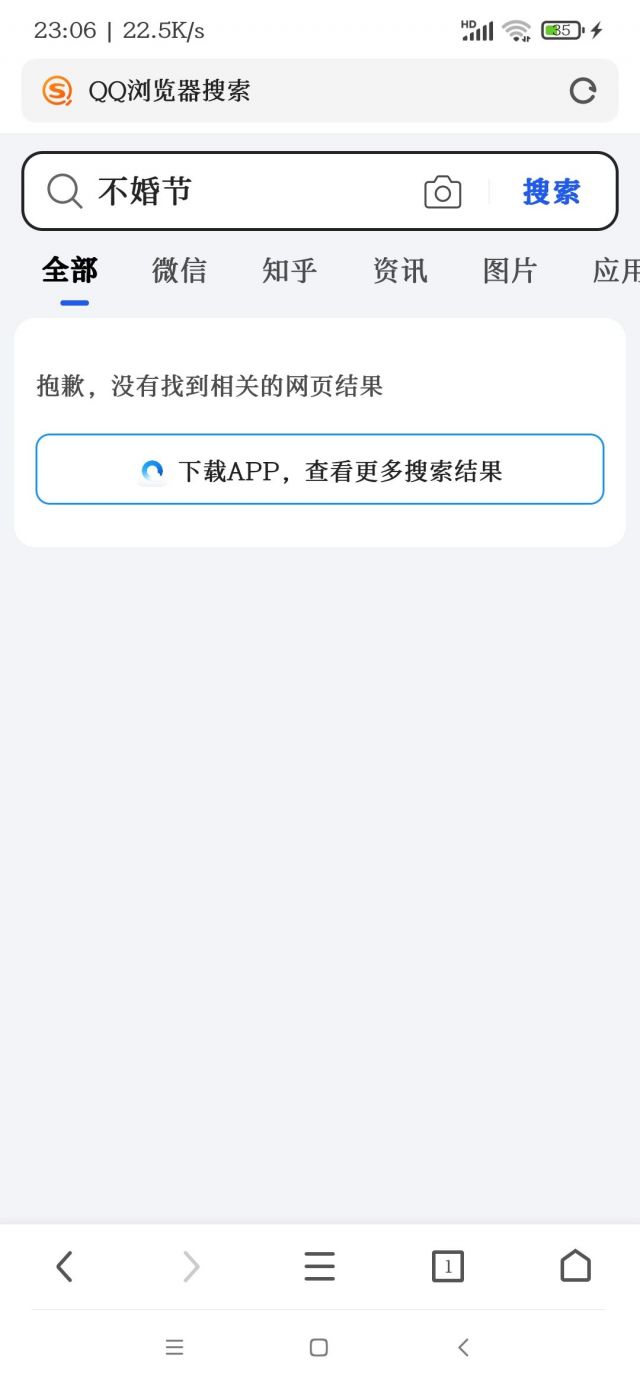Viewport: 640px width, 1386px height.
Task: Open the browser menu with three lines
Action: point(319,1267)
